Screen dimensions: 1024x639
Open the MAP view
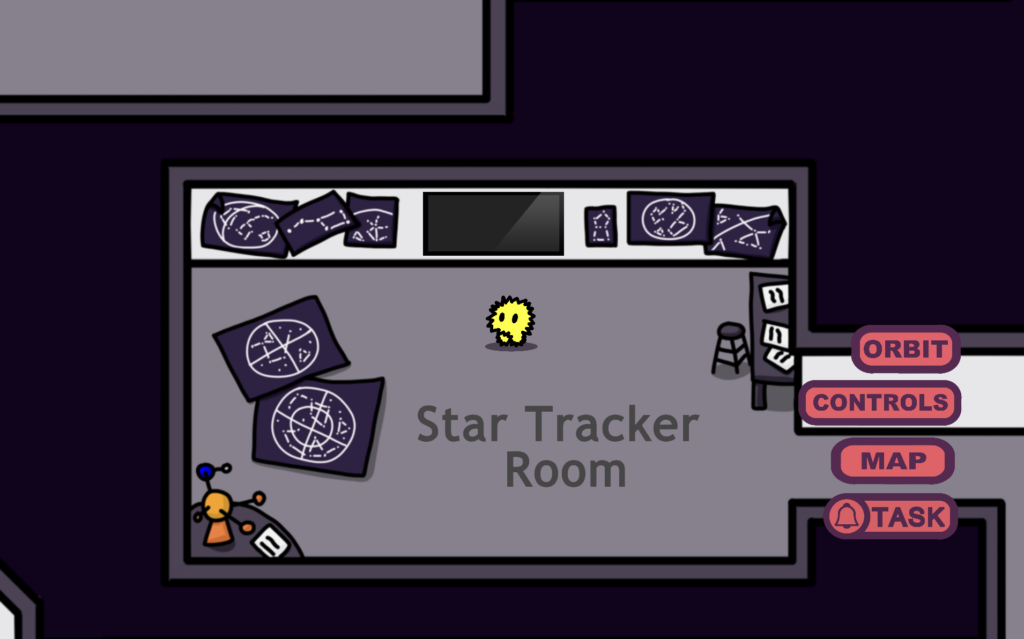[892, 461]
